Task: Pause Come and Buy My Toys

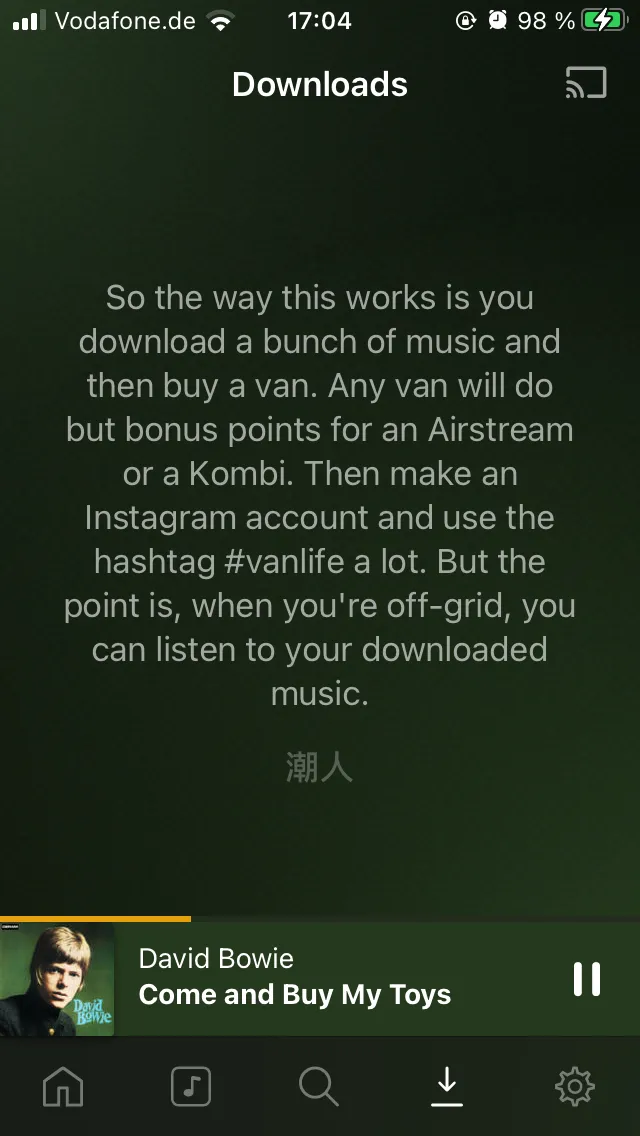Action: (586, 979)
